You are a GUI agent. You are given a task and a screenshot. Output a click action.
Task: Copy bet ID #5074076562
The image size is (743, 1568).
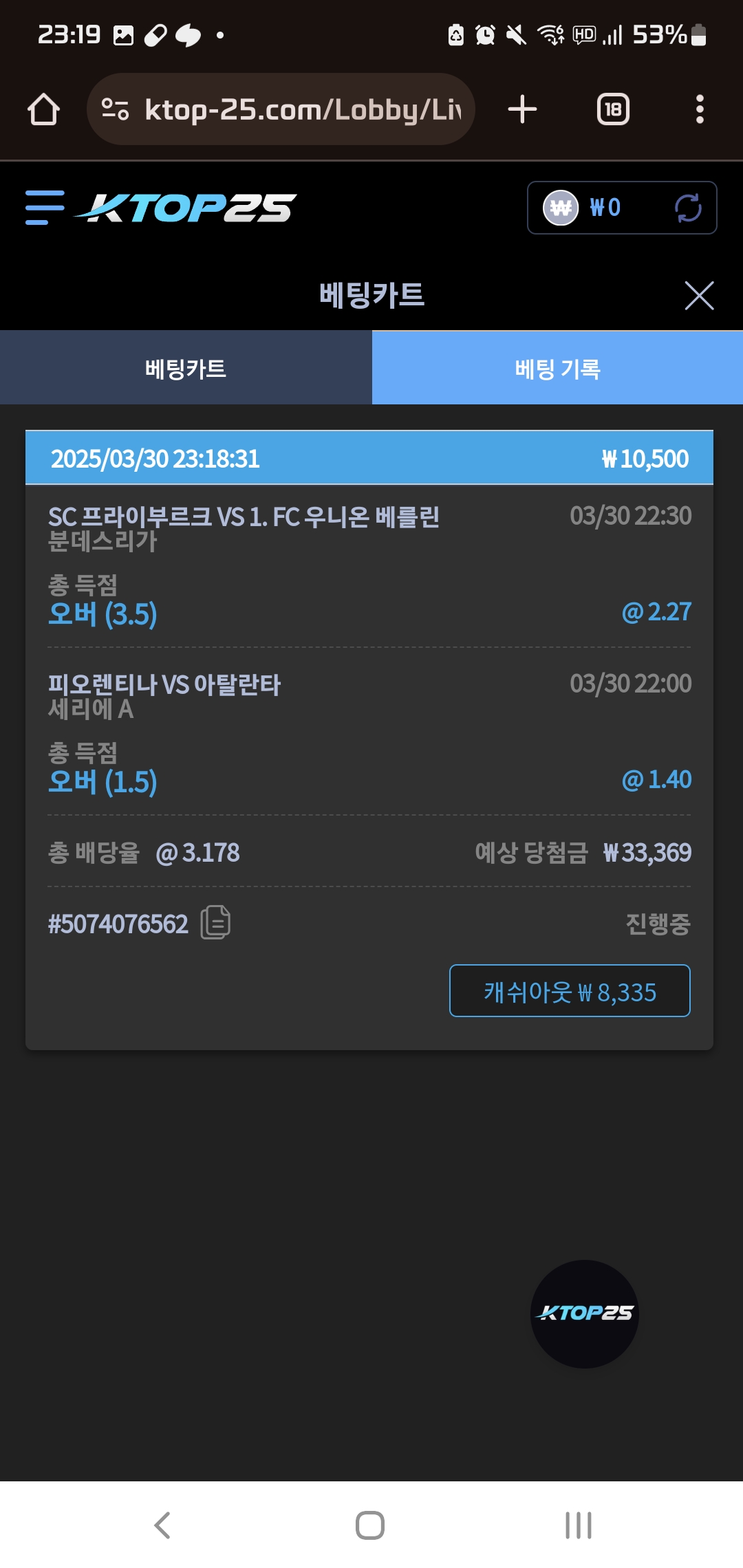coord(215,923)
